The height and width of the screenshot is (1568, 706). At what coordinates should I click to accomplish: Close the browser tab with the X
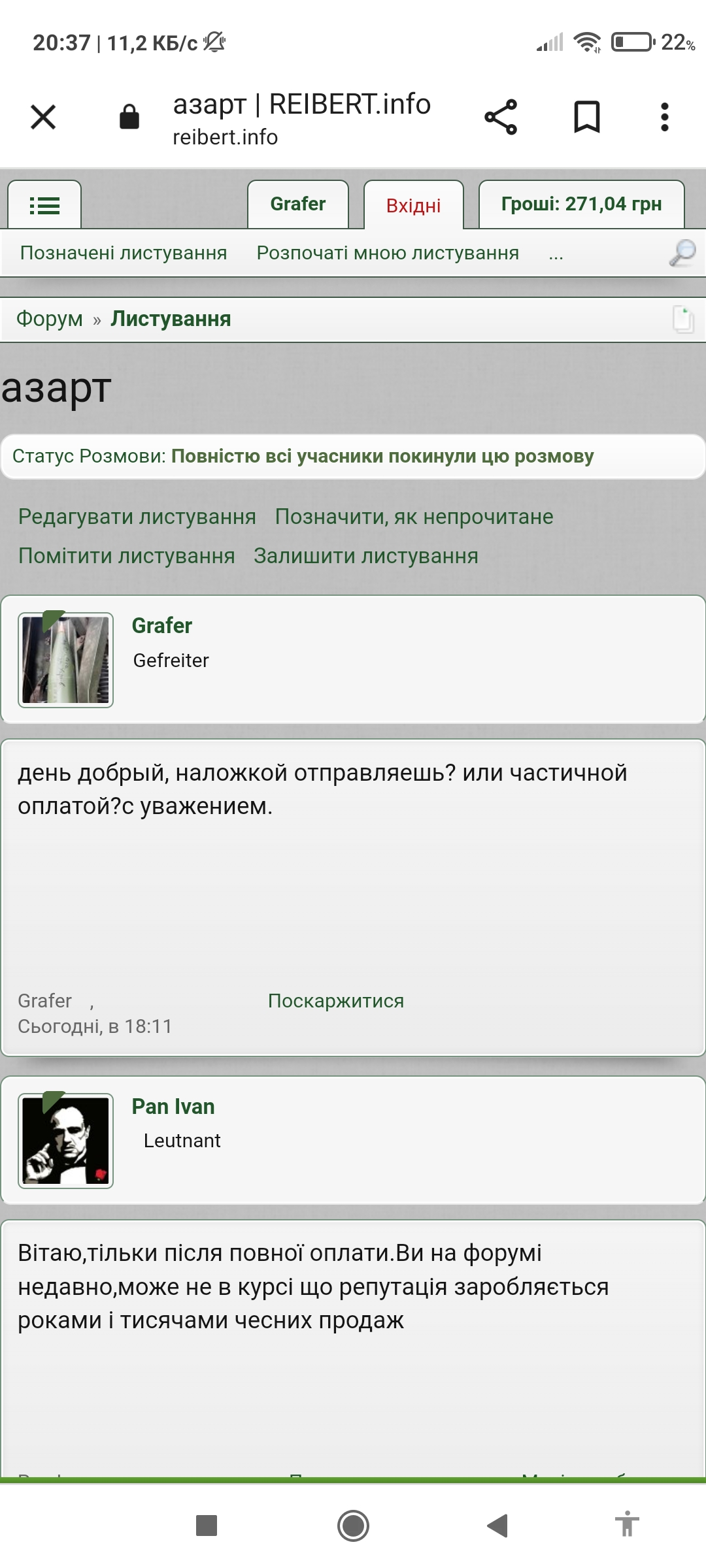43,118
